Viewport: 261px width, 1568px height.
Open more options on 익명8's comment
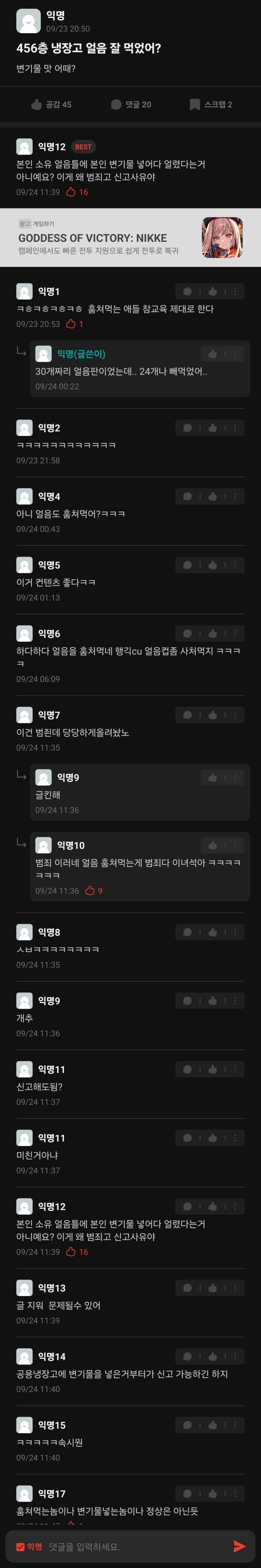point(235,932)
